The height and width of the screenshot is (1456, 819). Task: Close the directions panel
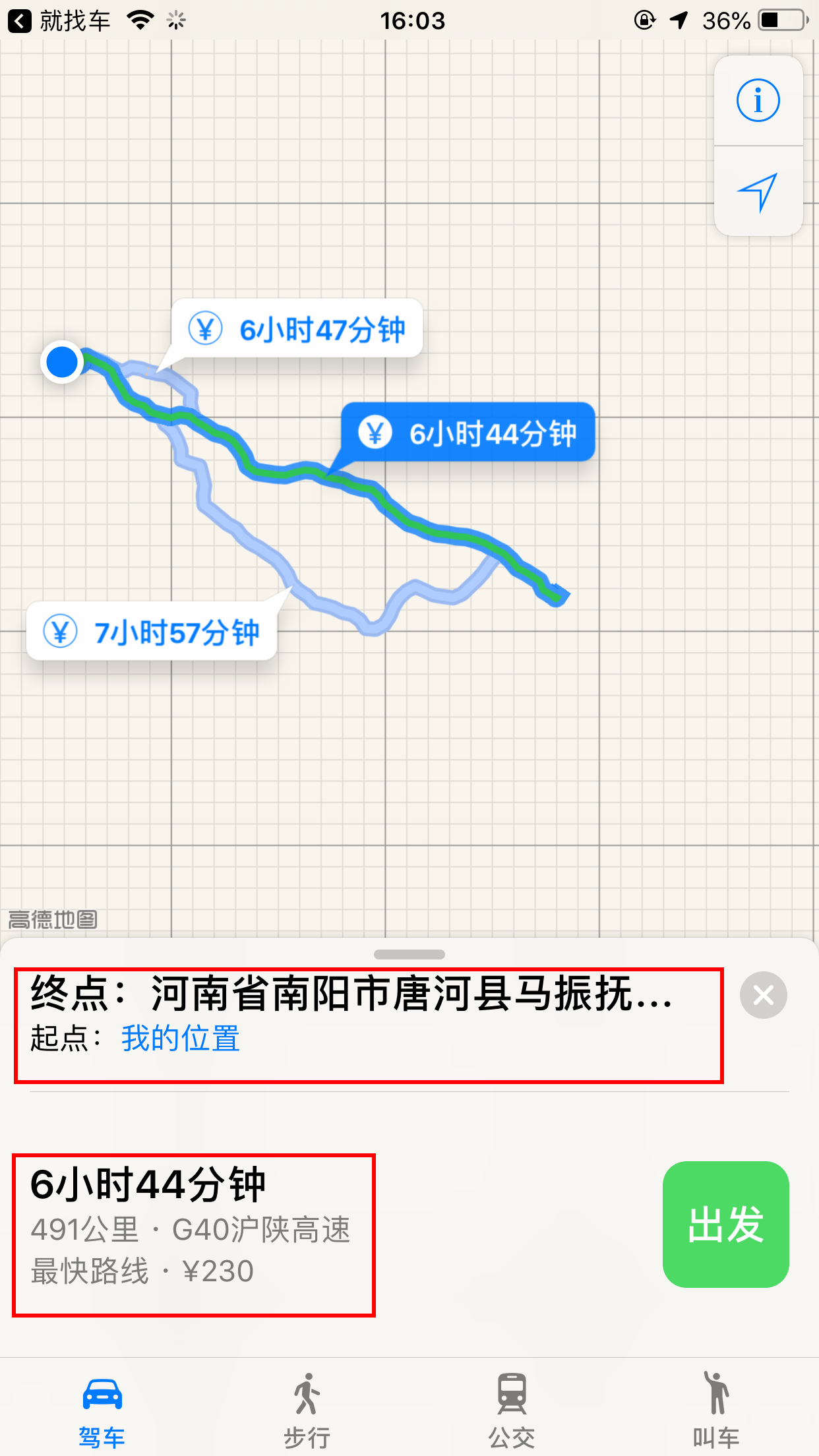pyautogui.click(x=763, y=995)
